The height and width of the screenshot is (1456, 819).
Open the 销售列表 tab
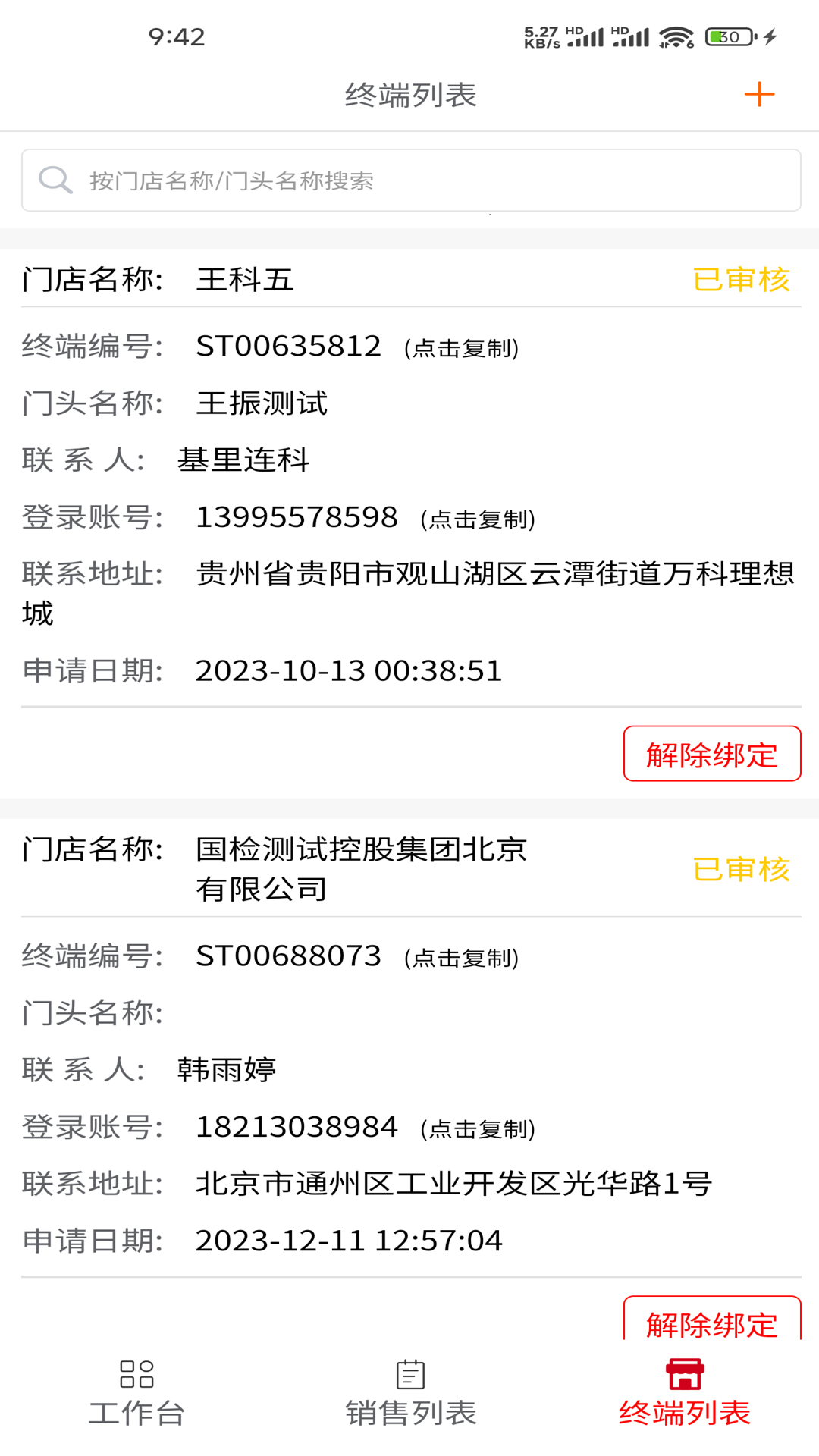410,1394
